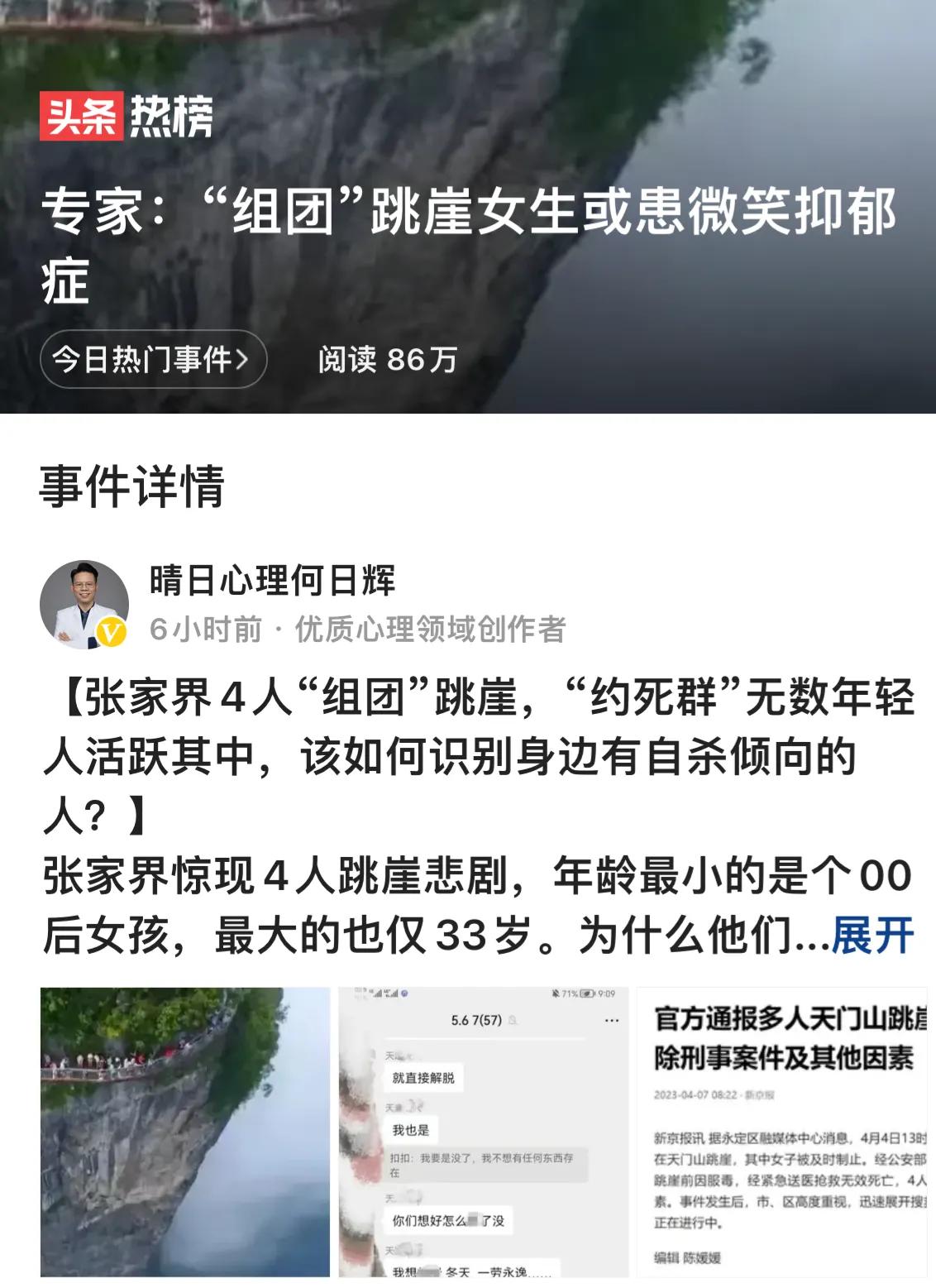Tap the glass walkway thumbnail image
Screen dimensions: 936x1288
point(182,1133)
